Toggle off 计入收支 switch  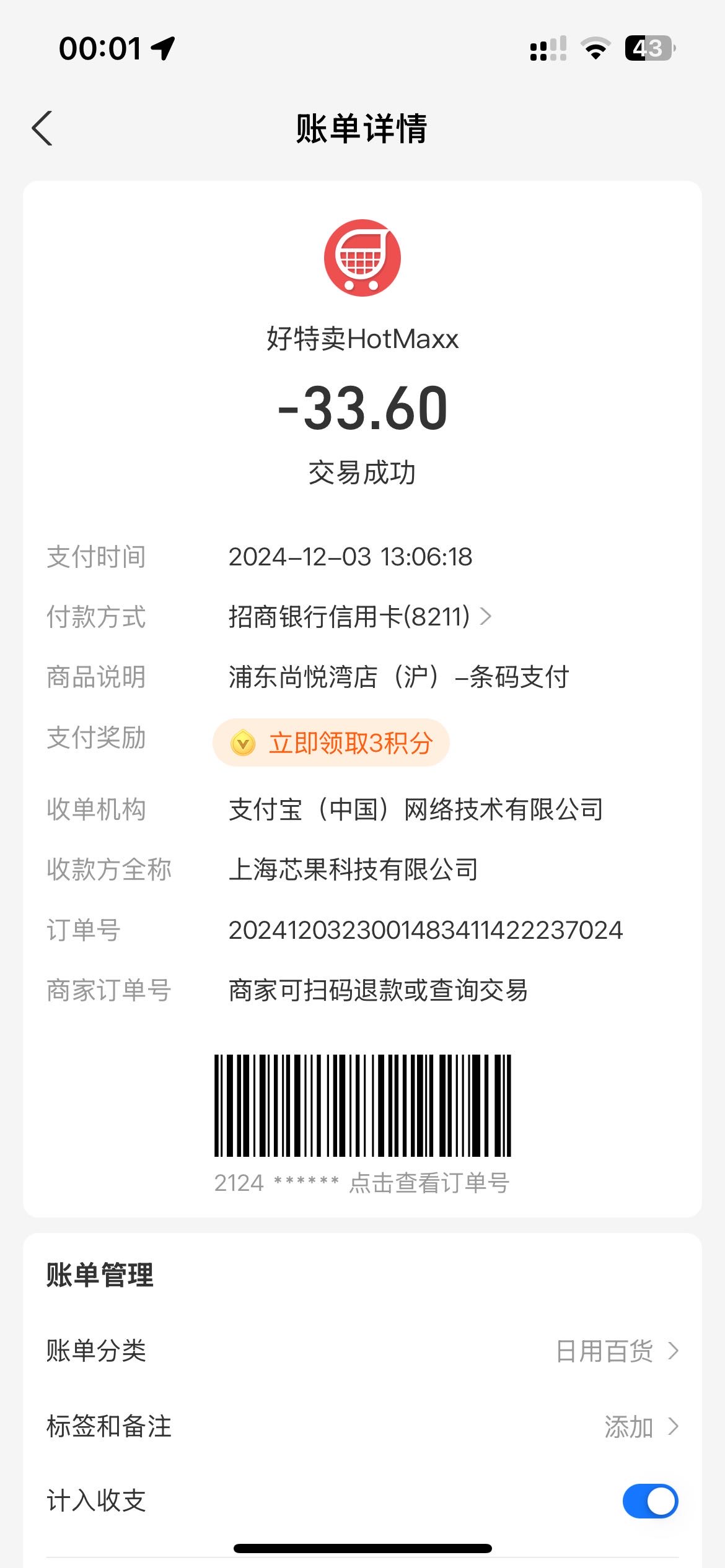coord(650,1501)
